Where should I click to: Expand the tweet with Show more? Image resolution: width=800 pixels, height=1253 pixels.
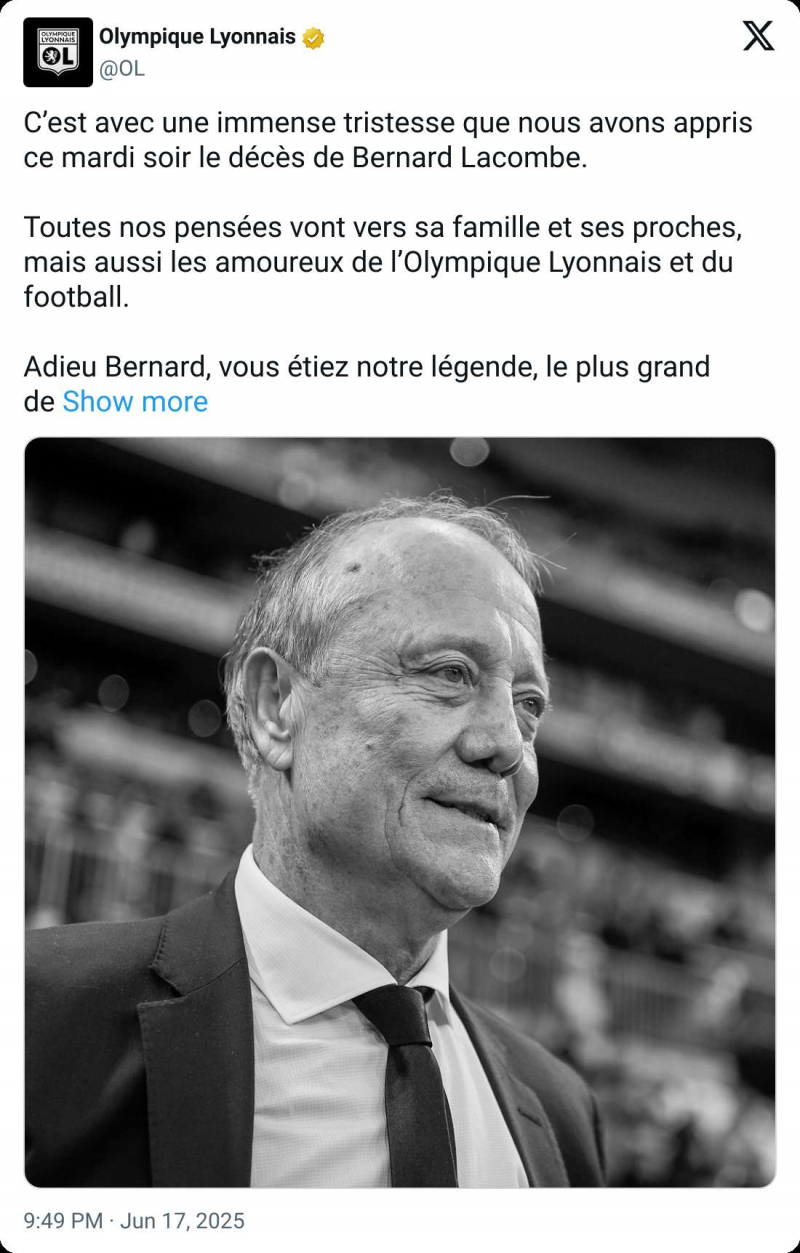click(135, 402)
